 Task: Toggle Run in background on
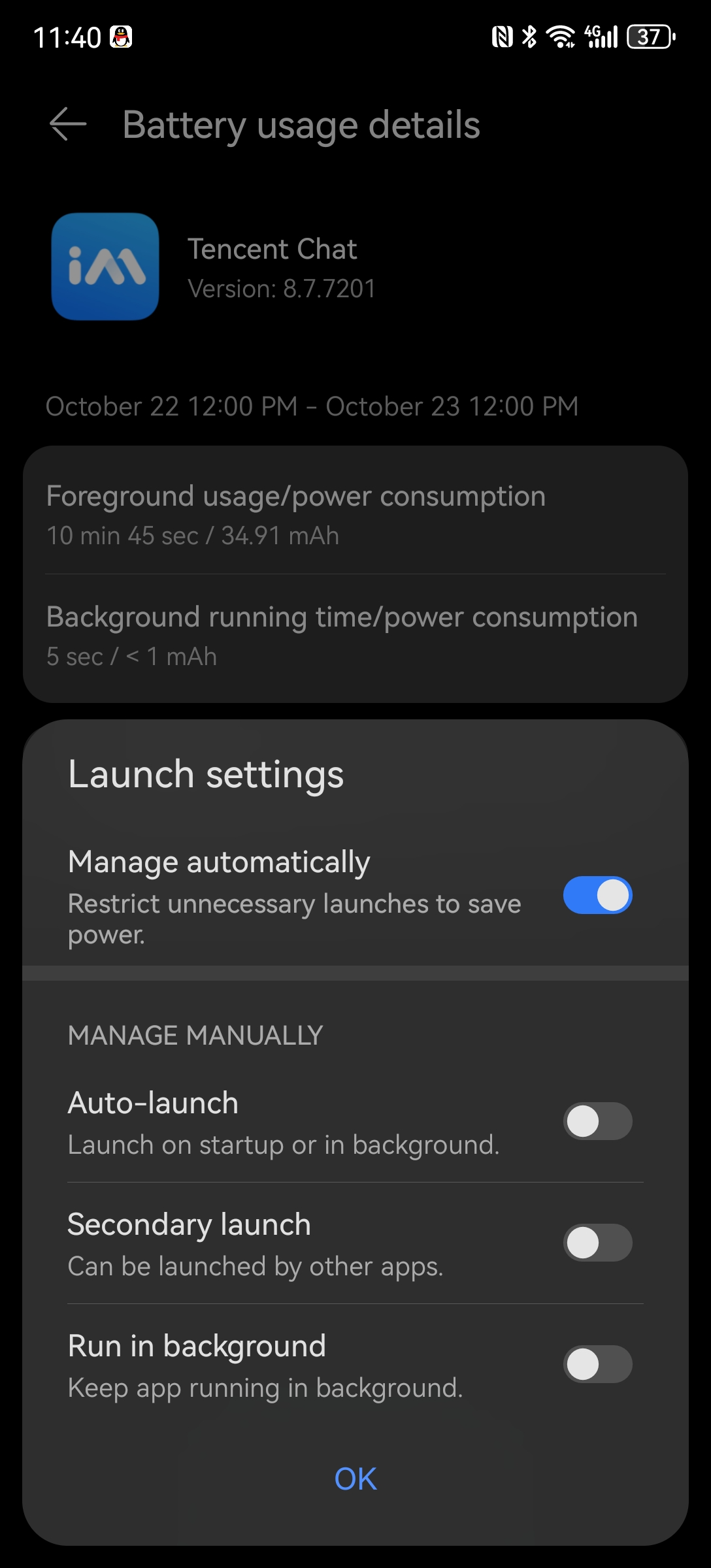tap(597, 1364)
